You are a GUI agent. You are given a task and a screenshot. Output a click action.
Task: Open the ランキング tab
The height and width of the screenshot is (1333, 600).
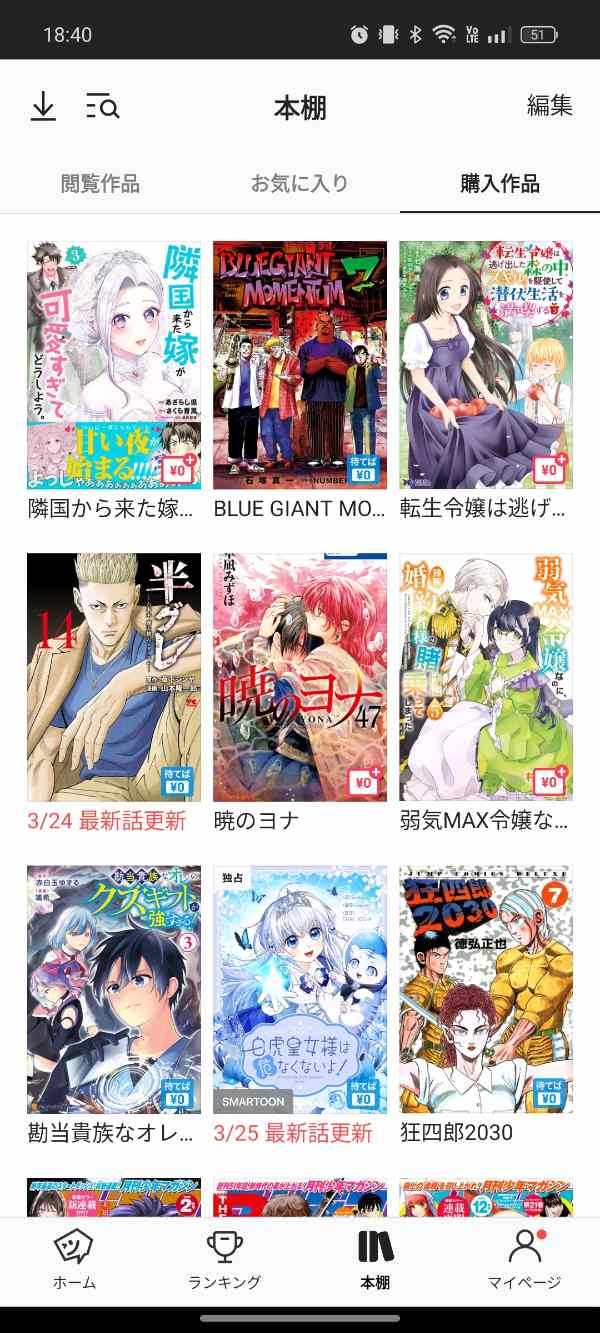pos(225,1260)
